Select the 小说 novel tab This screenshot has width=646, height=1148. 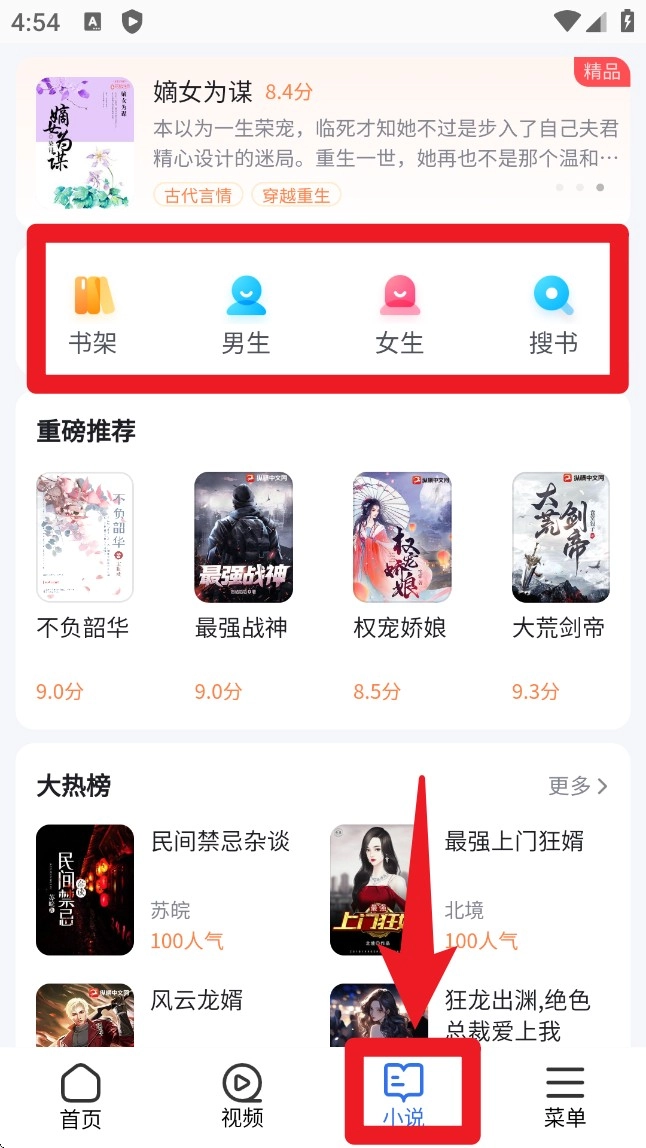[x=403, y=1096]
